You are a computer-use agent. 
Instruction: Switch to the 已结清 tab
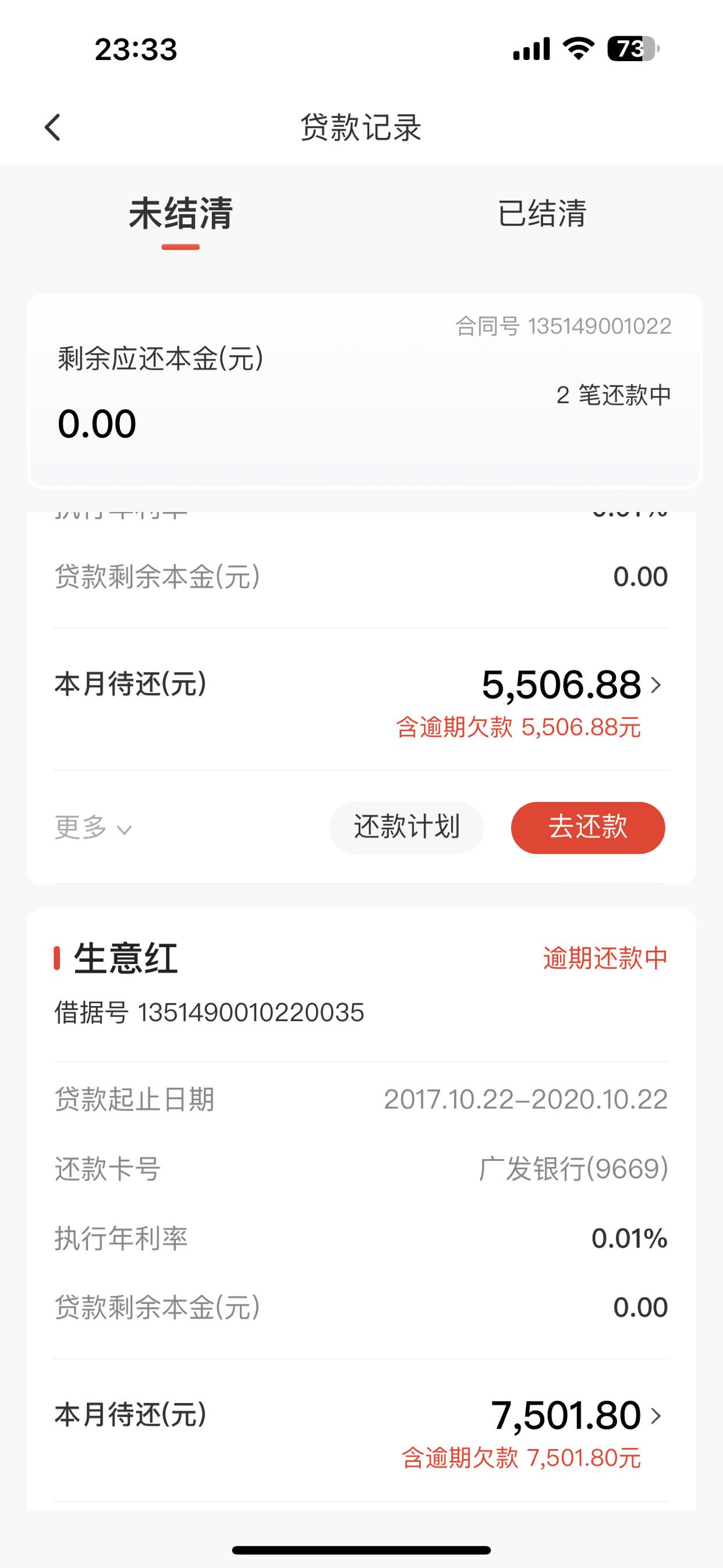pos(541,213)
